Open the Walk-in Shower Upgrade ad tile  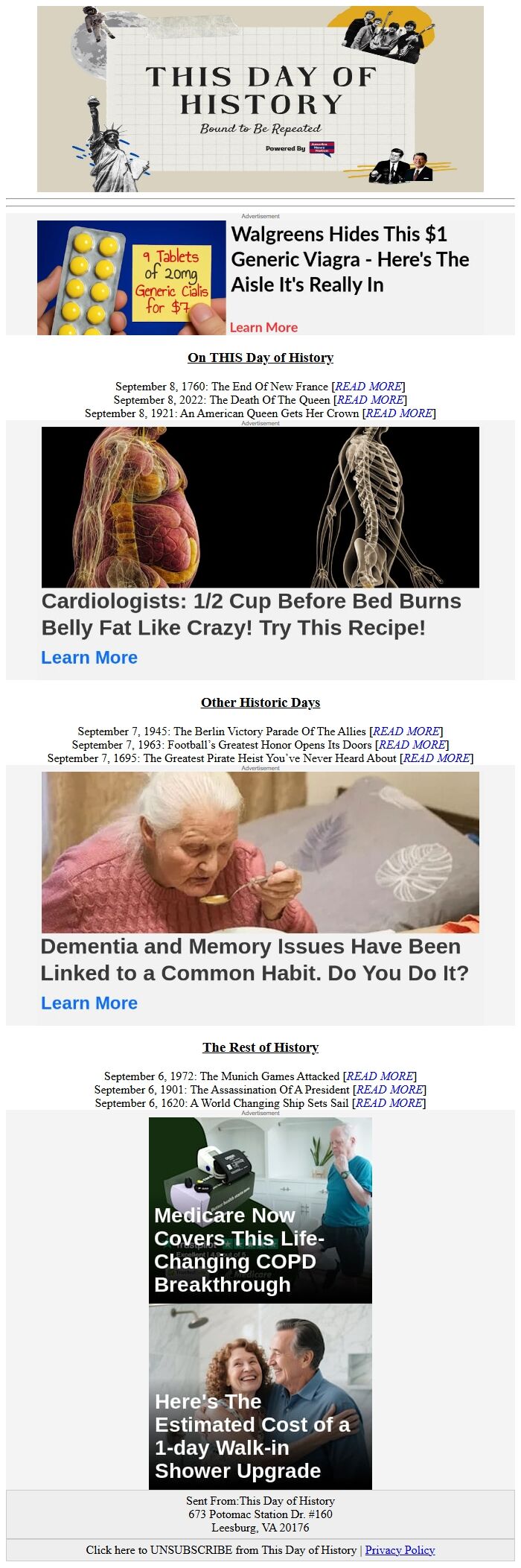coord(260,1397)
